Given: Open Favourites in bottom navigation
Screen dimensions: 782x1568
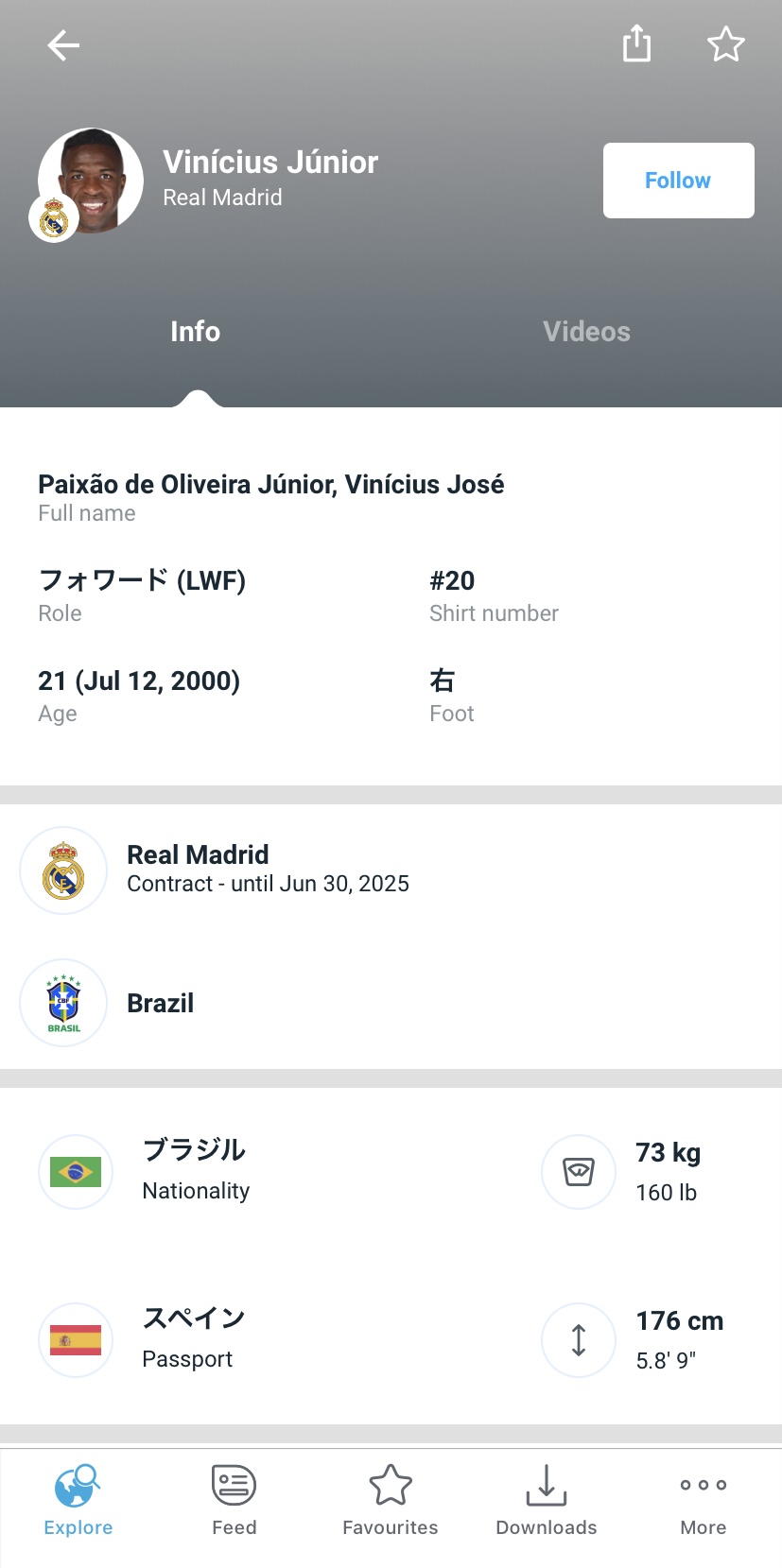Looking at the screenshot, I should click(x=391, y=1500).
